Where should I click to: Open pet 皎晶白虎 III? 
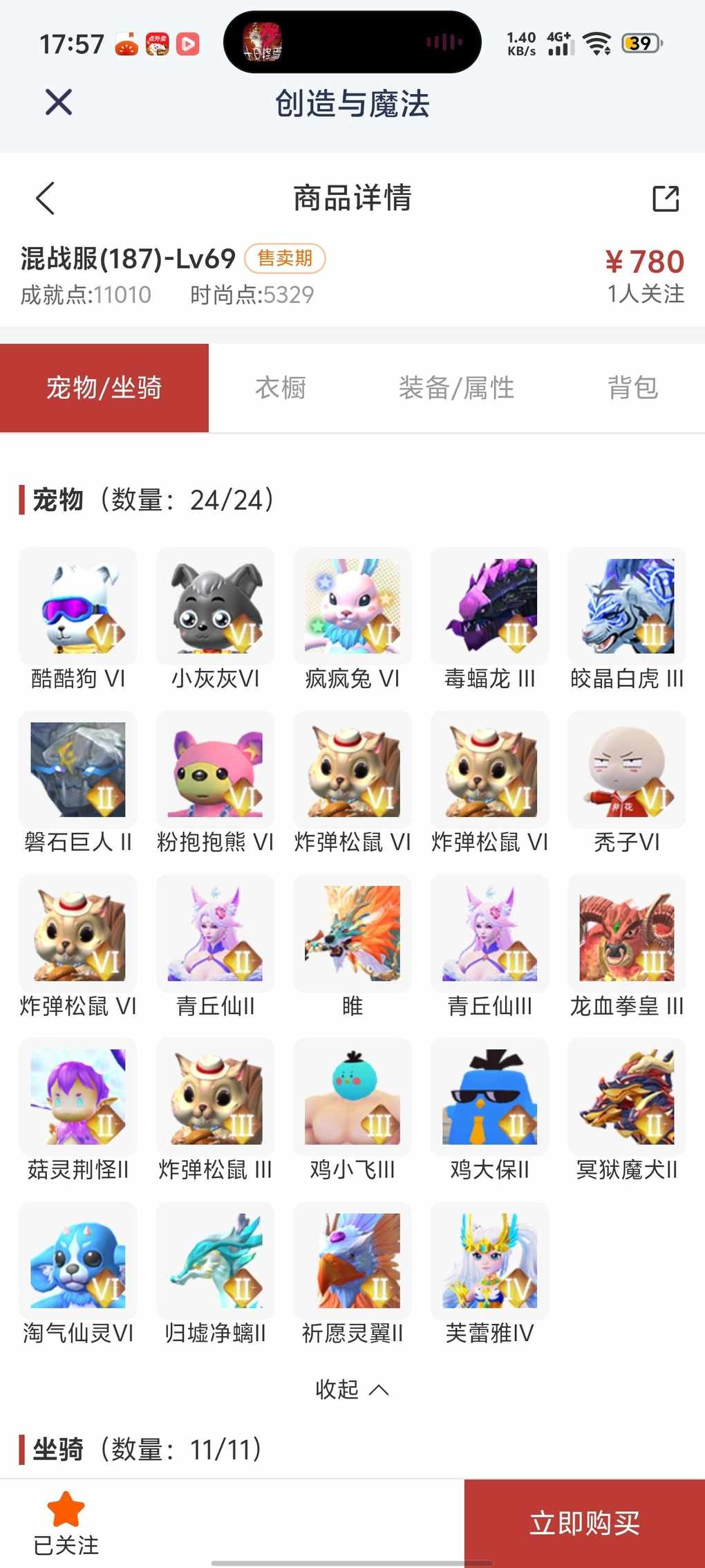click(x=627, y=607)
